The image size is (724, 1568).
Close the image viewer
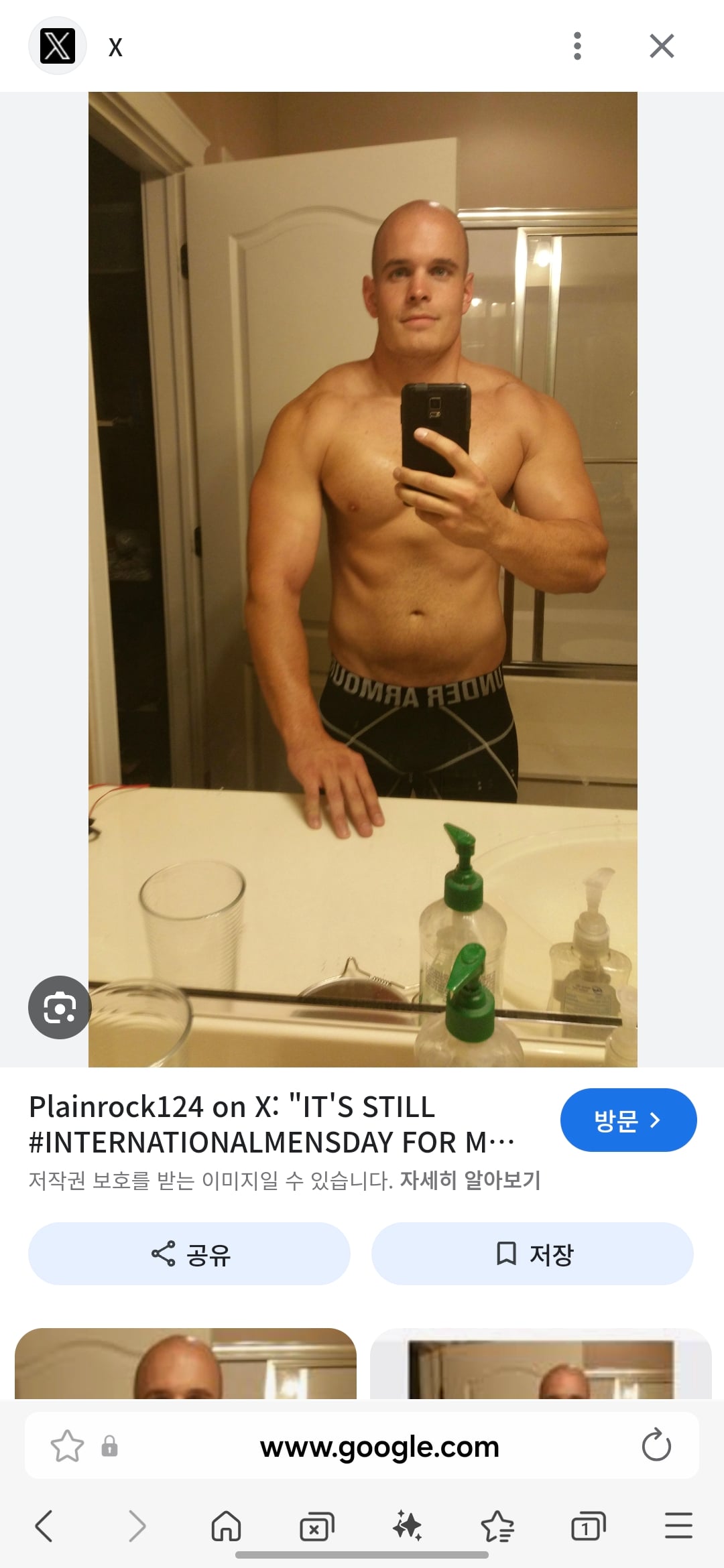662,46
